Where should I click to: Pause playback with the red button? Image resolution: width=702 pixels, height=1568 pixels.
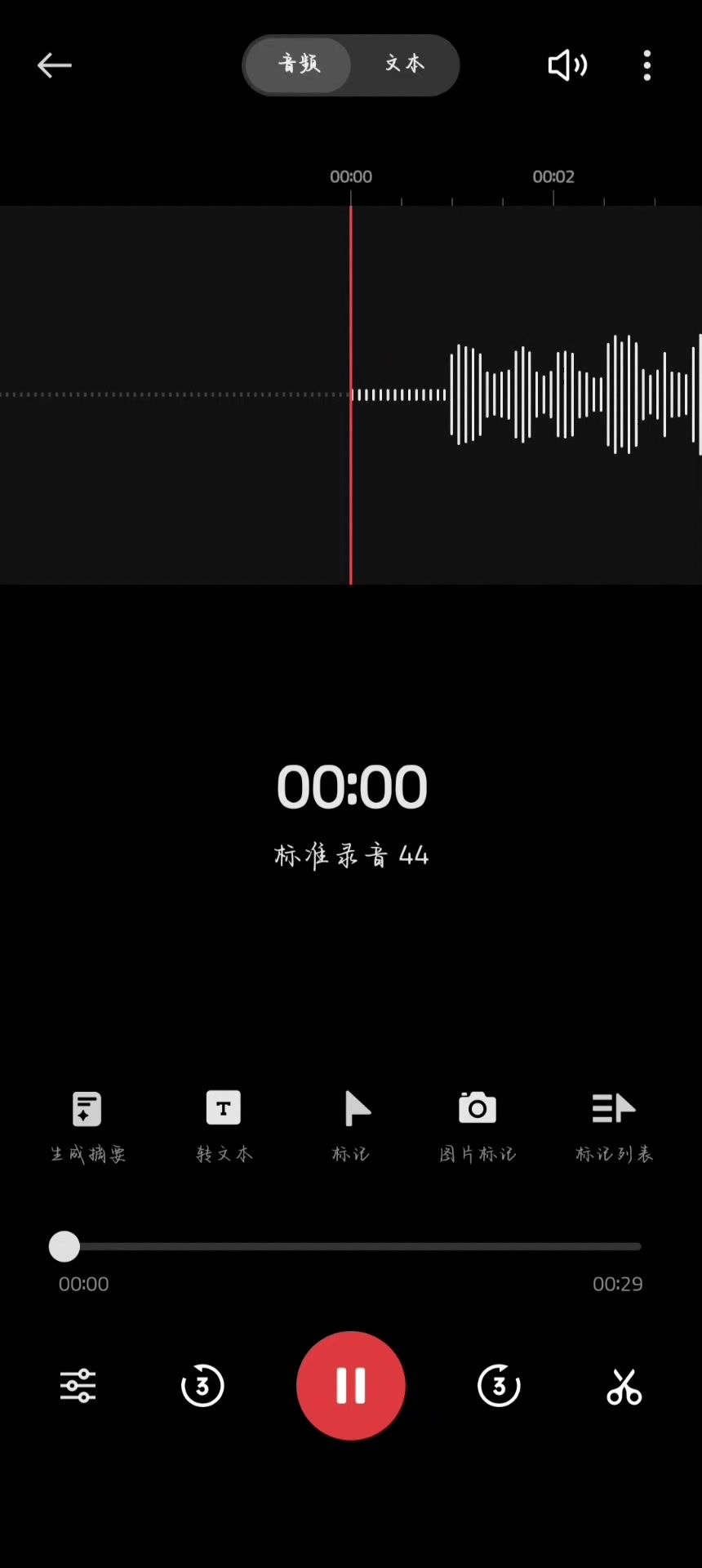(x=351, y=1385)
